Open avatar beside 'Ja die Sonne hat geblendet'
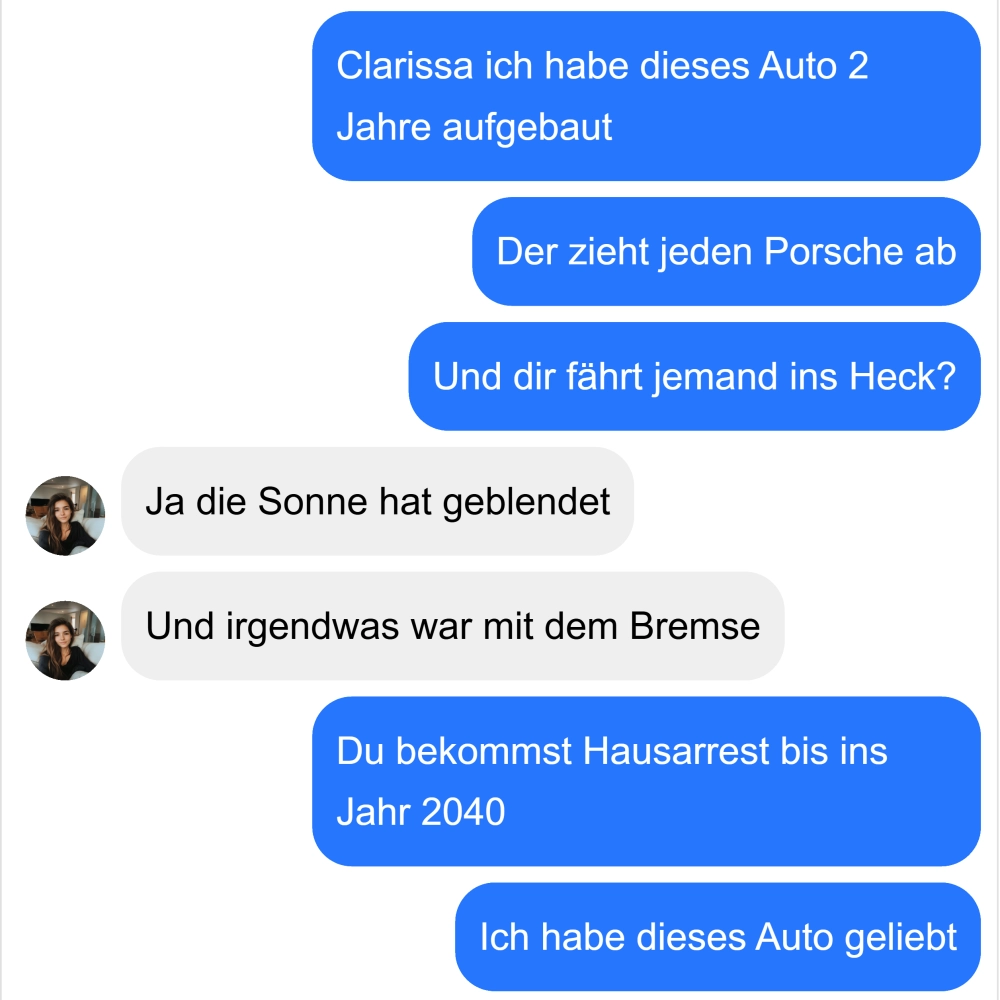1000x1000 pixels. [x=65, y=515]
